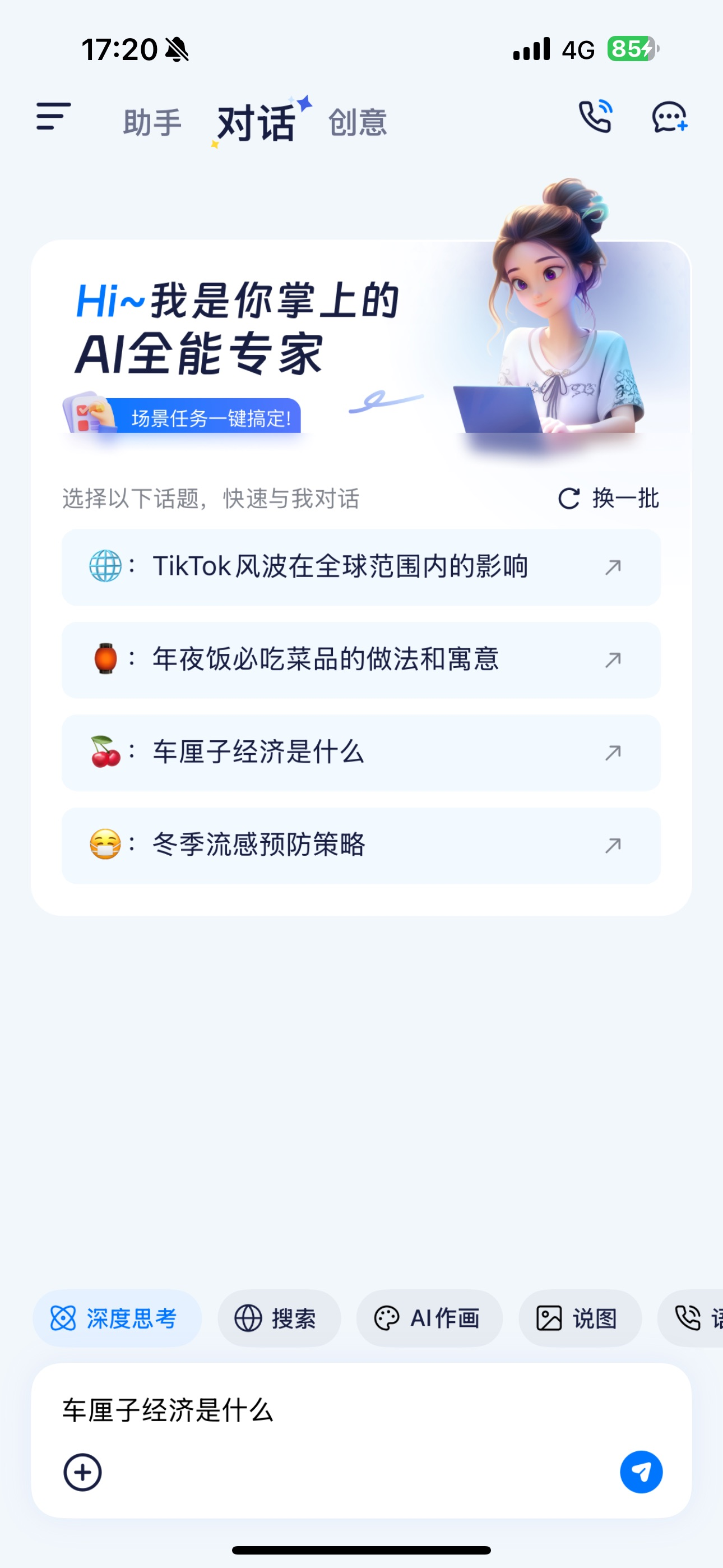Select the 车厘子经济是什么 topic
Image resolution: width=723 pixels, height=1568 pixels.
(x=361, y=753)
